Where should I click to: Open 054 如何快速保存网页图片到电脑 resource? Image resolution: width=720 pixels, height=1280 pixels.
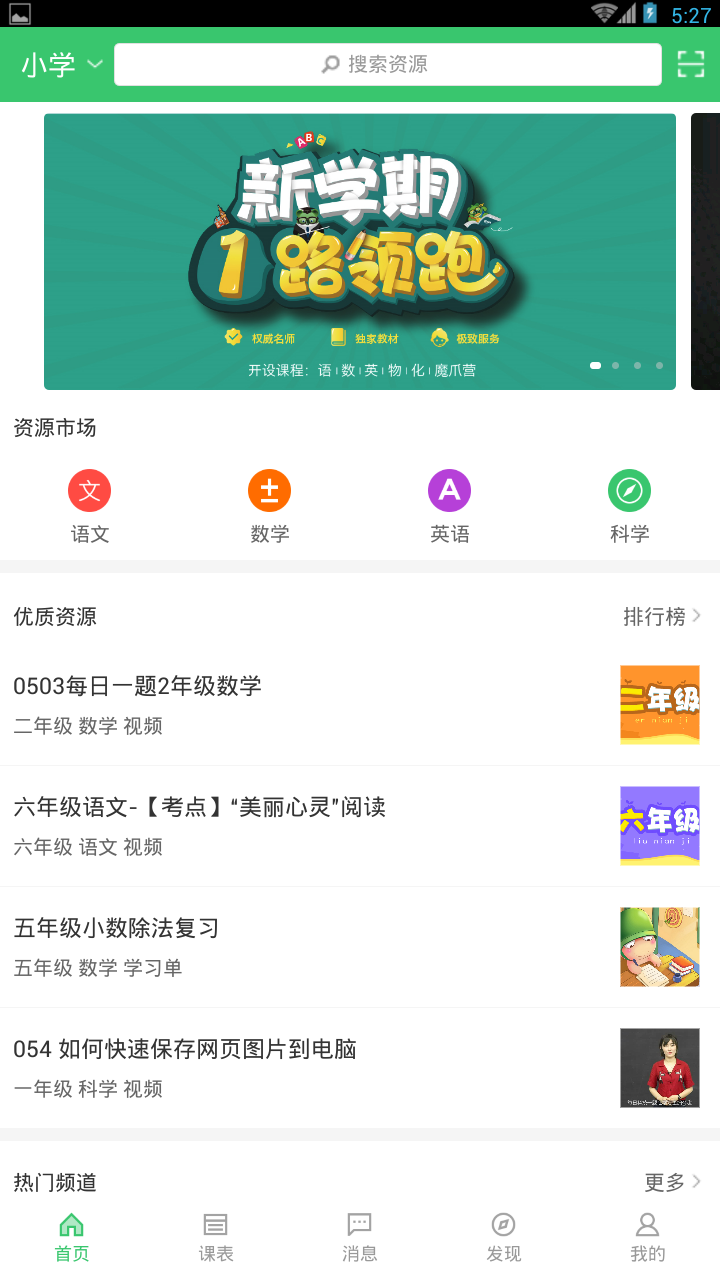coord(300,1068)
